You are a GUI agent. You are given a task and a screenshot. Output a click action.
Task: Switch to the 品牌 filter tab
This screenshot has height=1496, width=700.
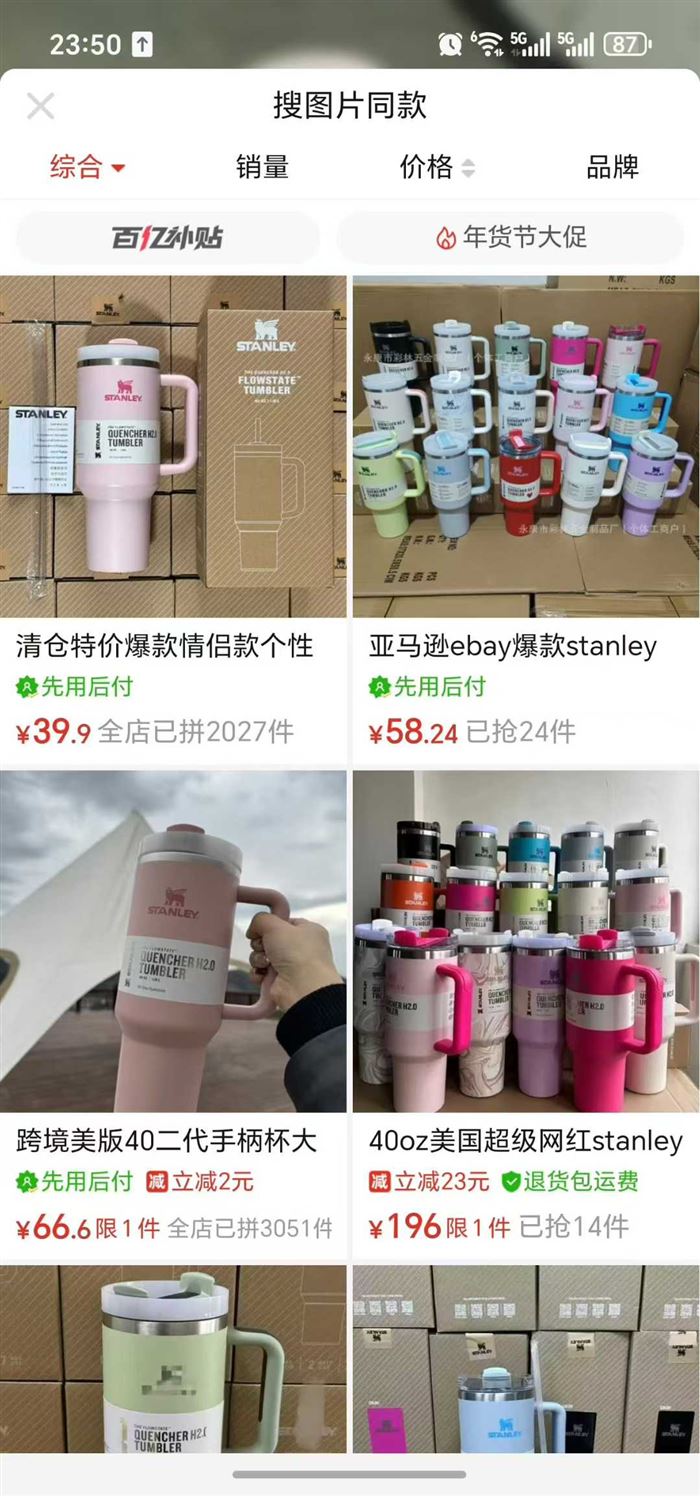coord(612,167)
